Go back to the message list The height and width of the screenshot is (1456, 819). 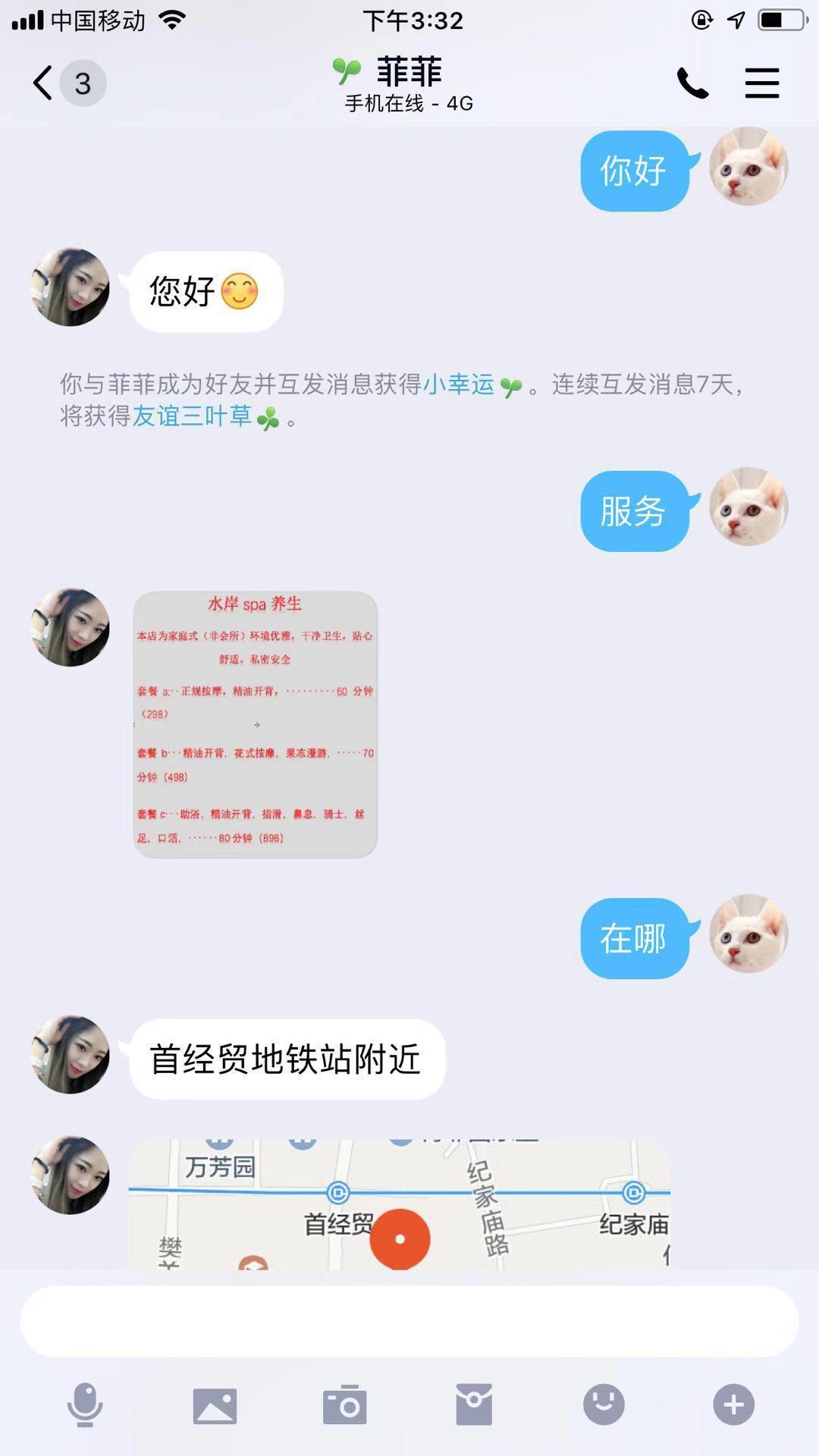coord(44,83)
